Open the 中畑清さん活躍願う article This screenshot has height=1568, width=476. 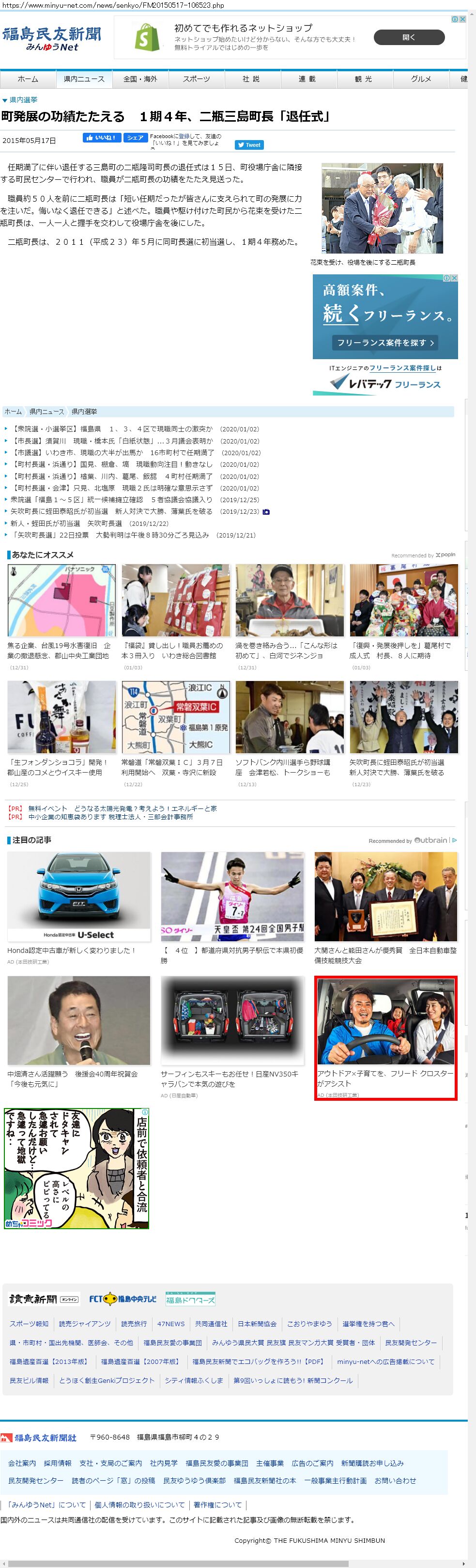point(78,1031)
